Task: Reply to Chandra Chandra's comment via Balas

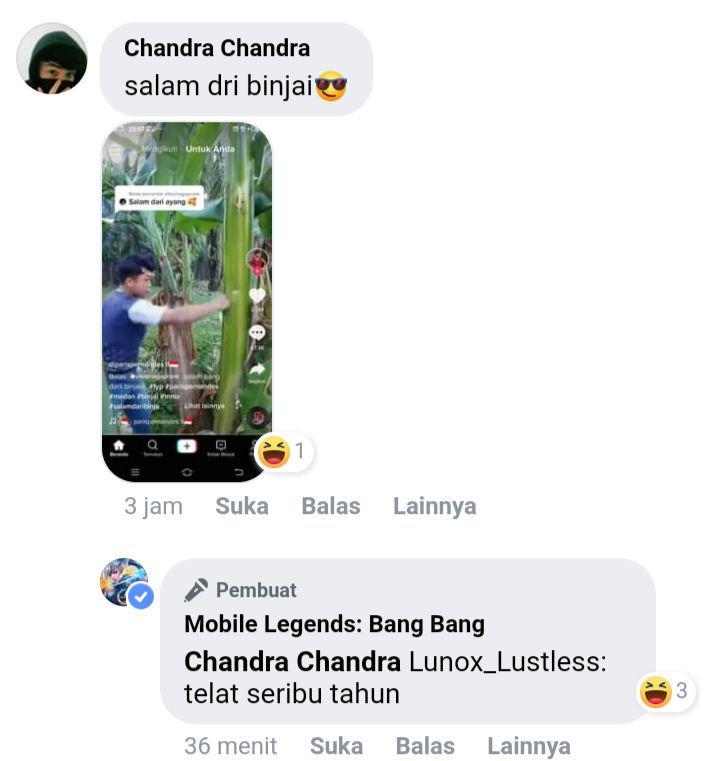Action: coord(330,506)
